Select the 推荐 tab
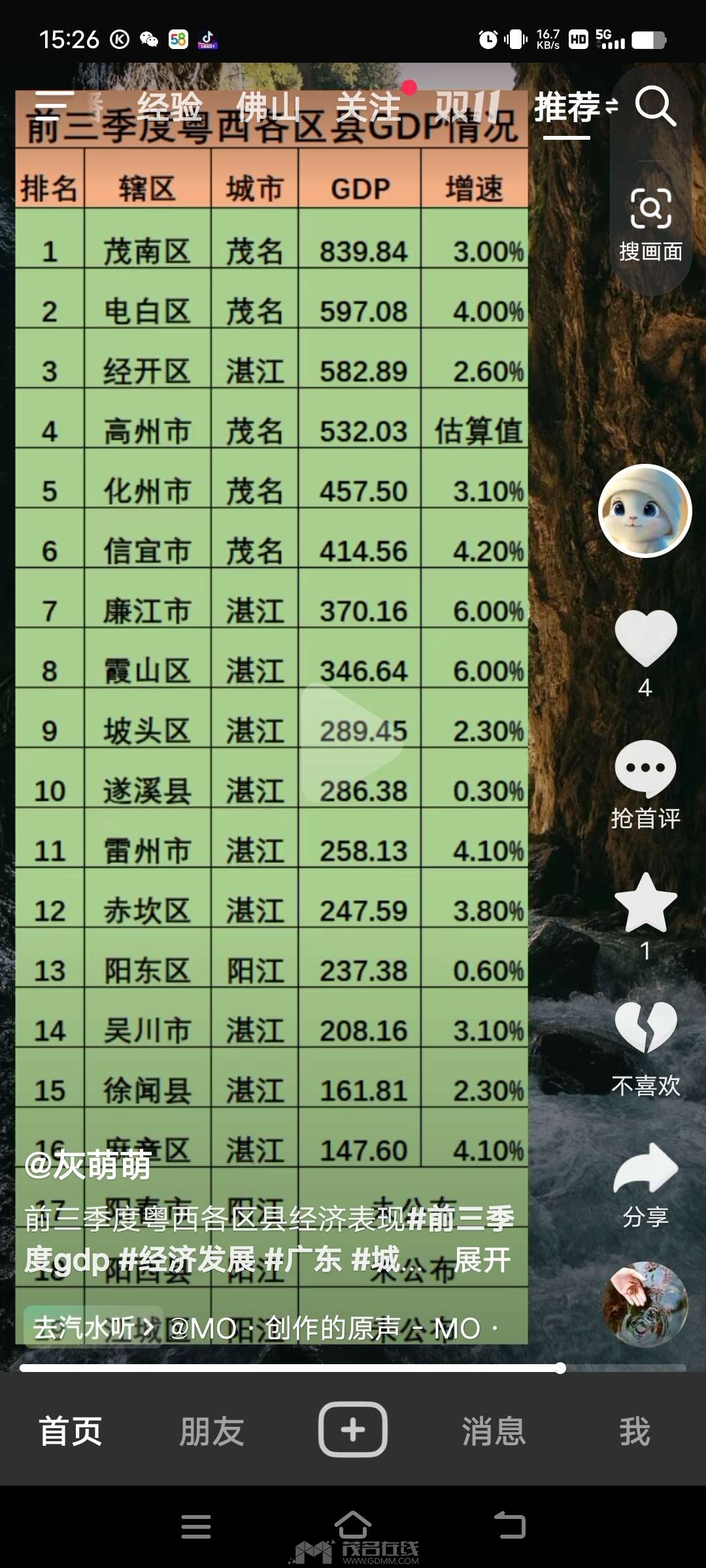This screenshot has height=1568, width=706. coord(567,107)
